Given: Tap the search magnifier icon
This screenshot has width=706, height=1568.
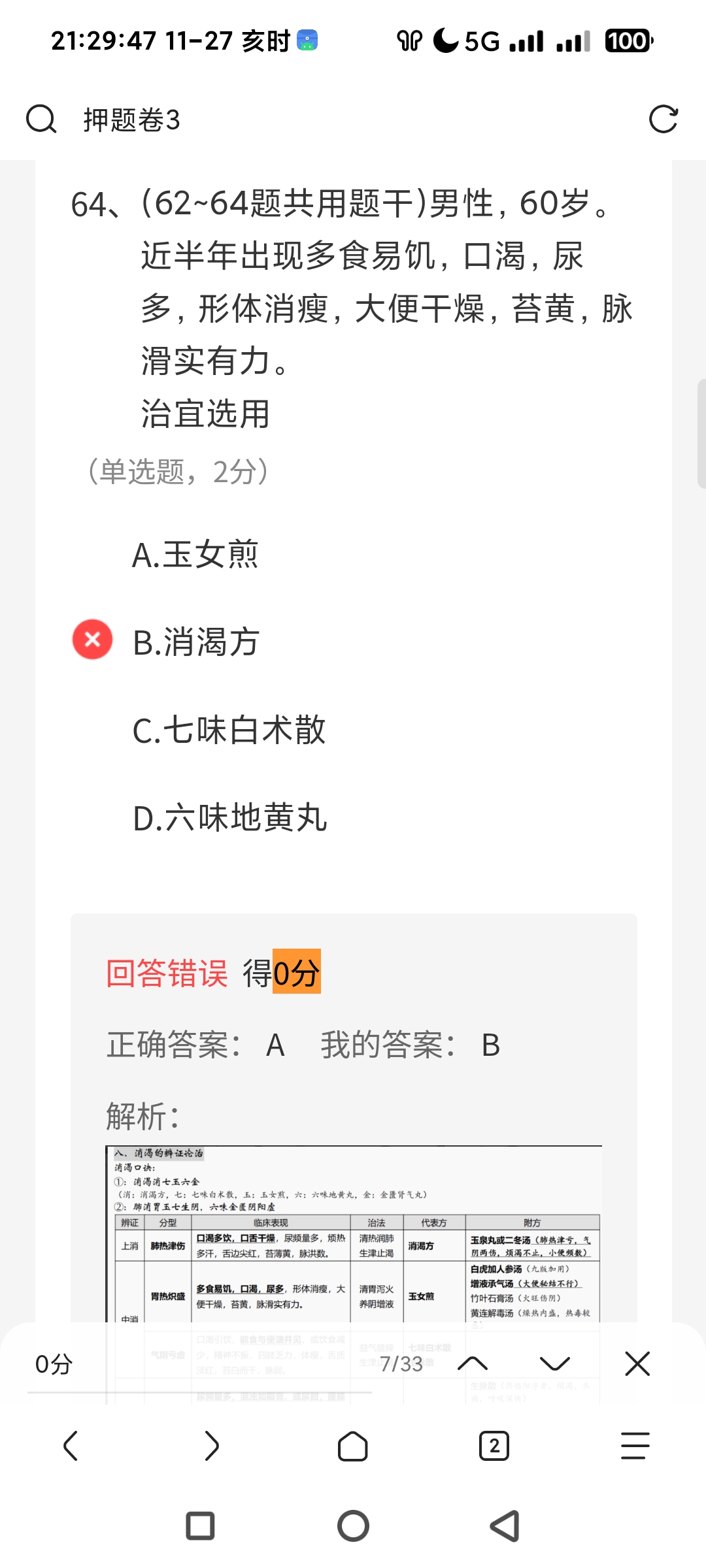Looking at the screenshot, I should (x=41, y=120).
